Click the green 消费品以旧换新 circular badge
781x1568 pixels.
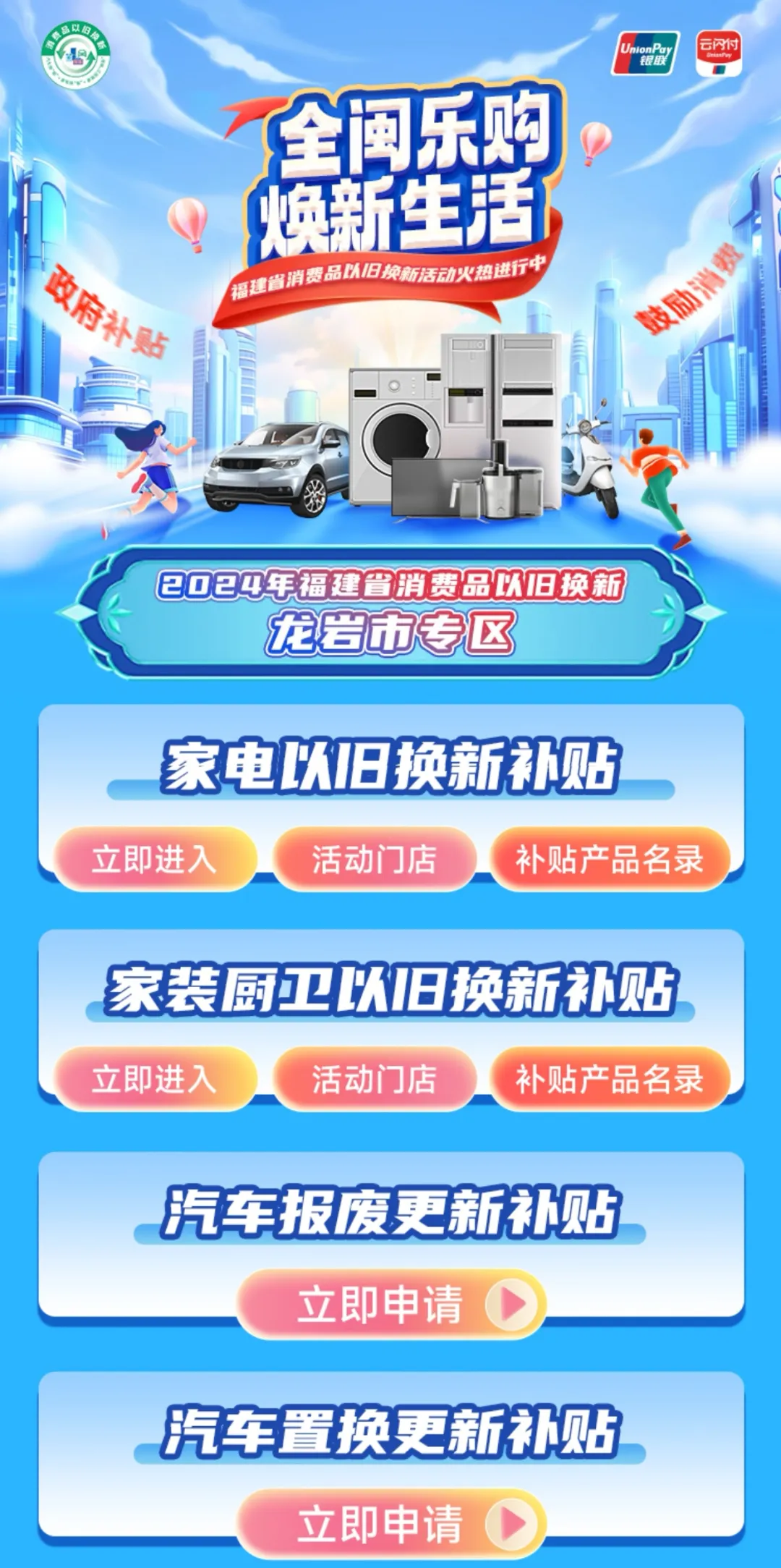74,53
